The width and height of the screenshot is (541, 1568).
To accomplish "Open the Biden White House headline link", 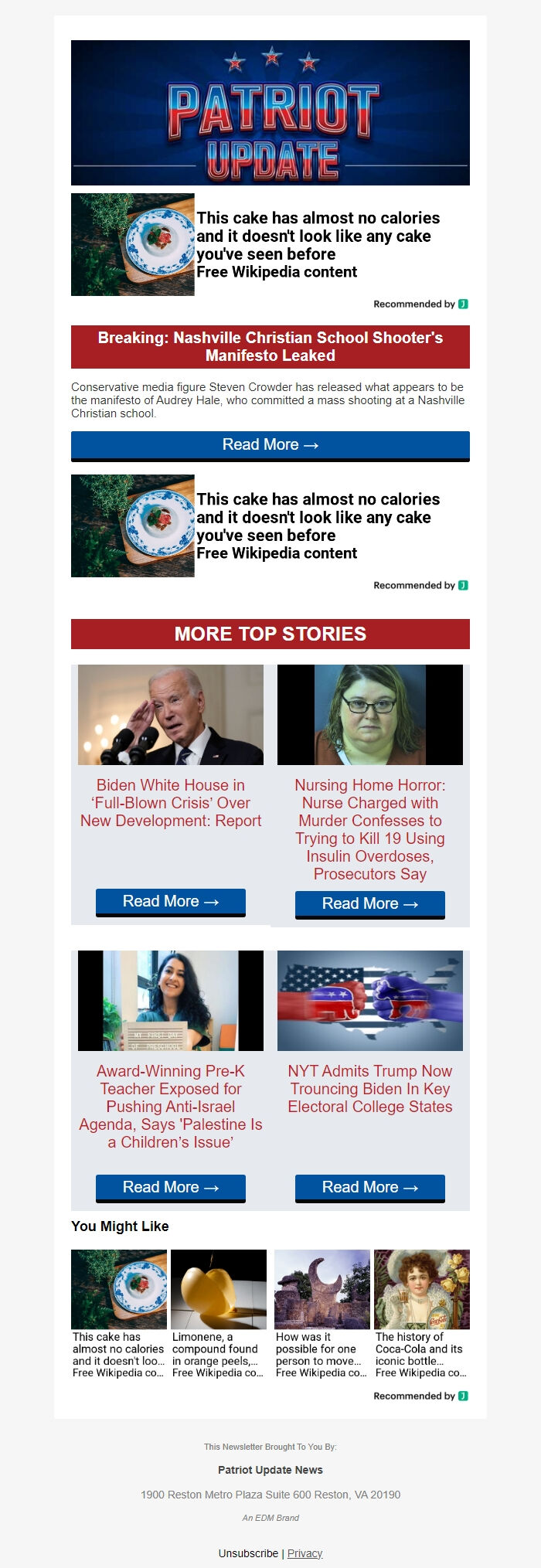I will (x=171, y=803).
